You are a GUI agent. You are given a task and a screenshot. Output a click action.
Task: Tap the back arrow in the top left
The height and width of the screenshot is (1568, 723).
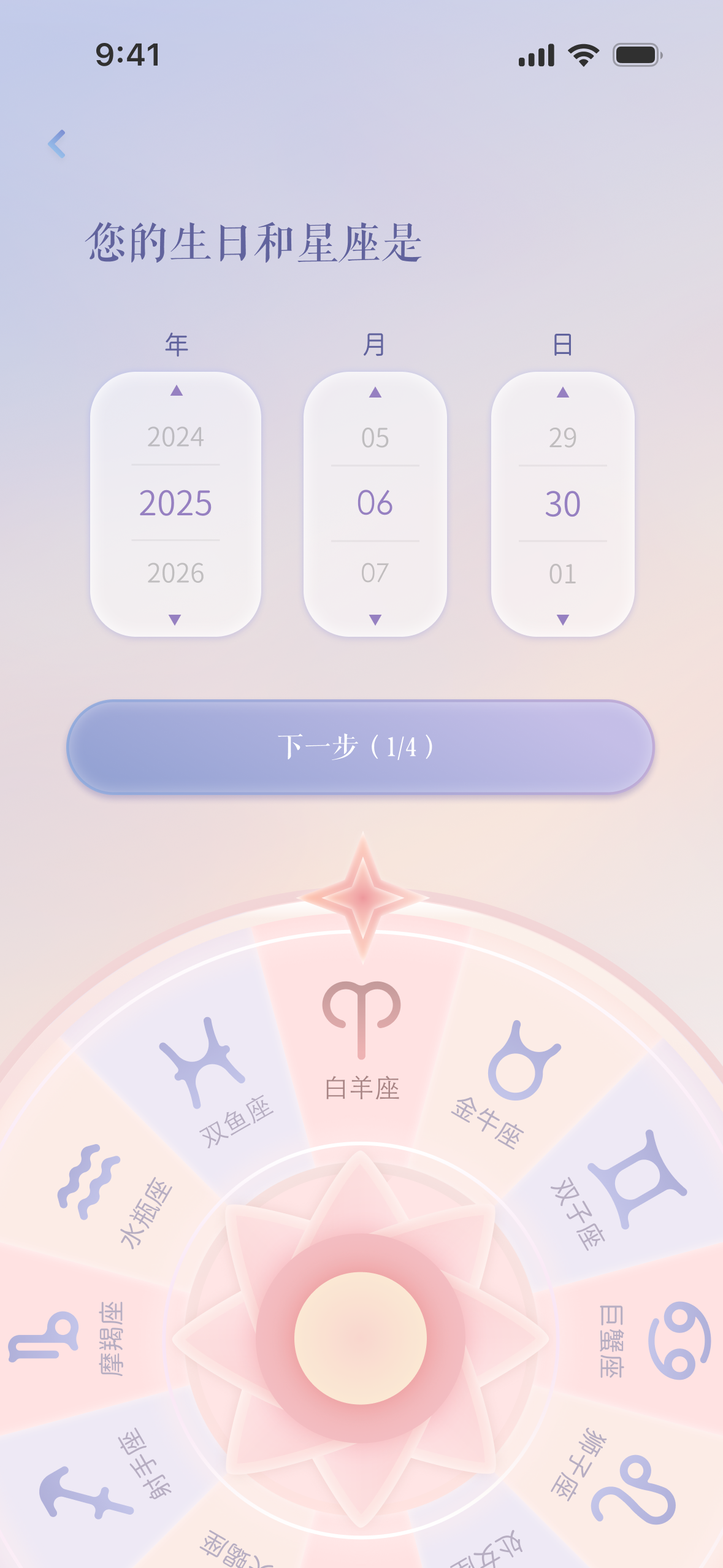click(x=58, y=144)
